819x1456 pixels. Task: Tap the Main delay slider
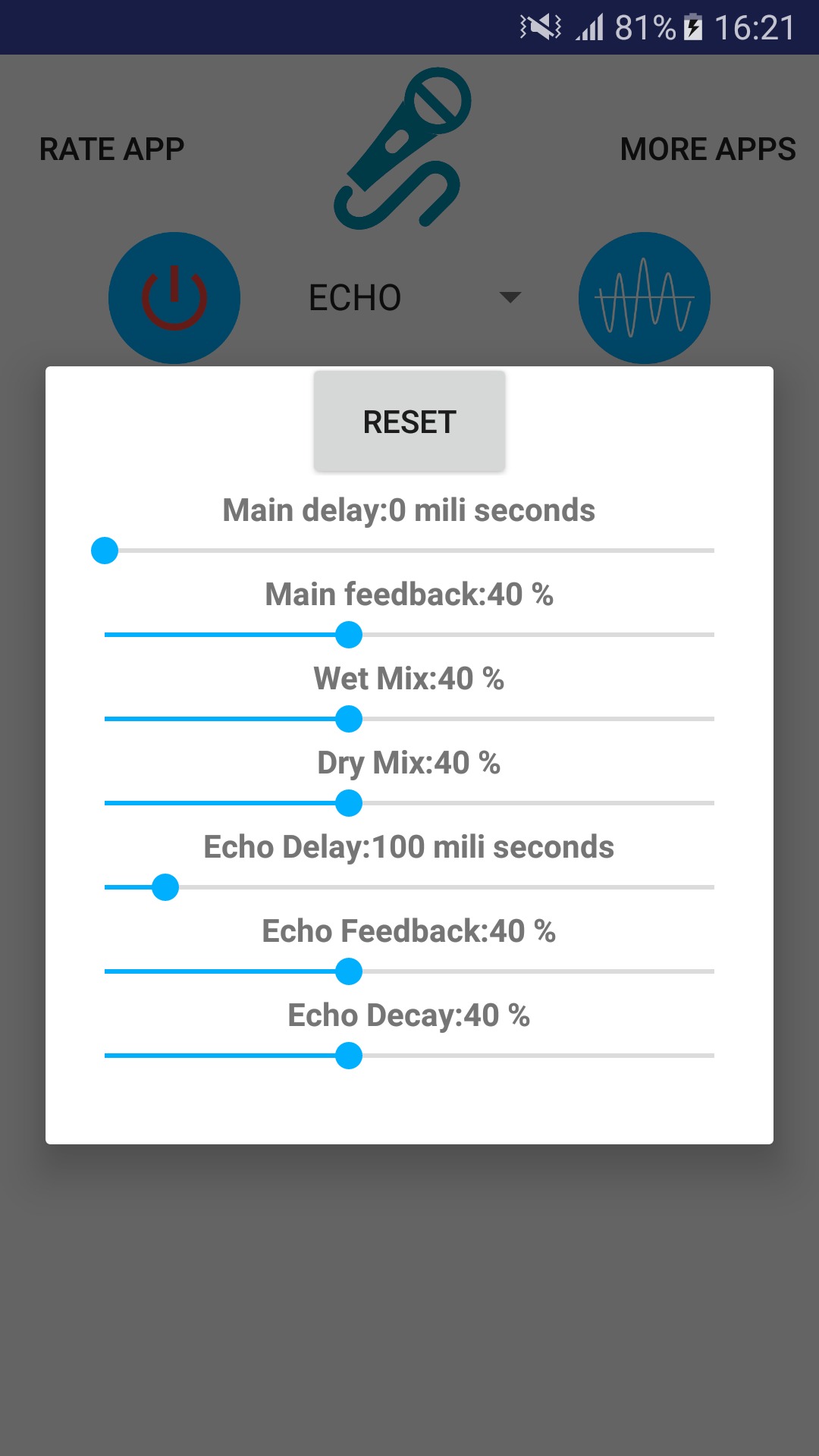[409, 551]
